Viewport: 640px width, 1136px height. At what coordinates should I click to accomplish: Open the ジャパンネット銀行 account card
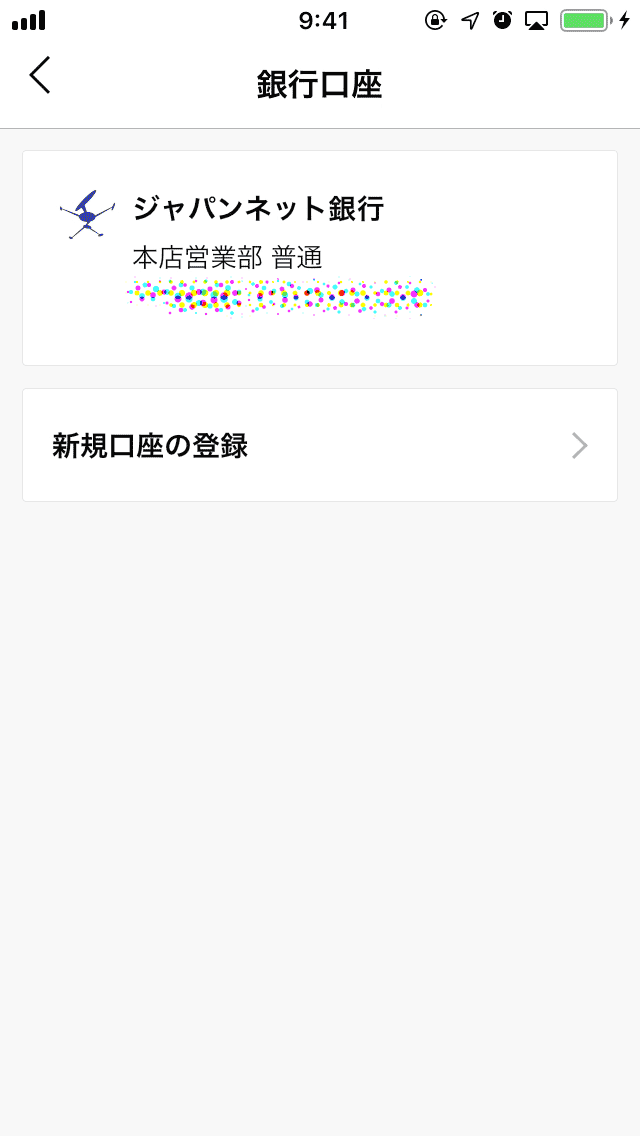(x=320, y=258)
